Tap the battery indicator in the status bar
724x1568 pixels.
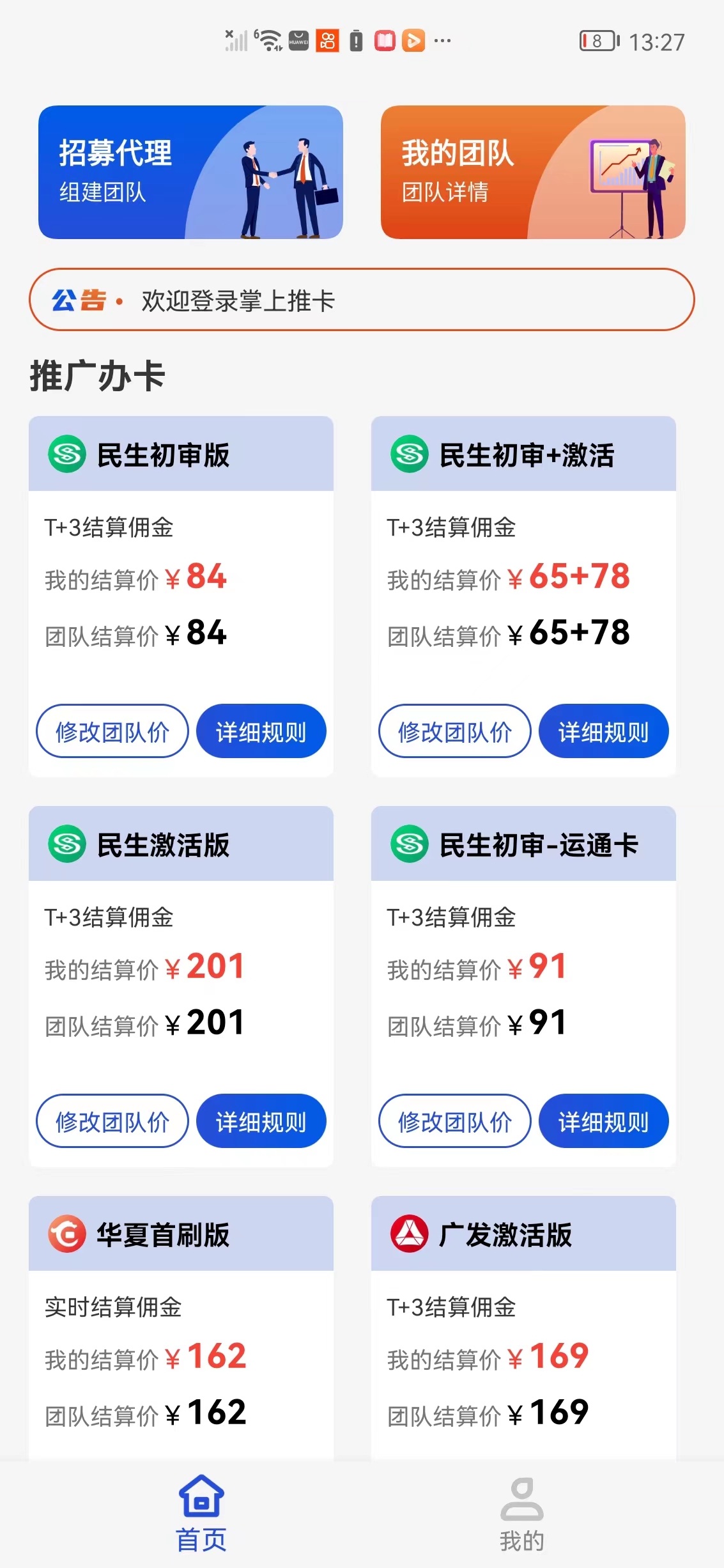coord(597,40)
